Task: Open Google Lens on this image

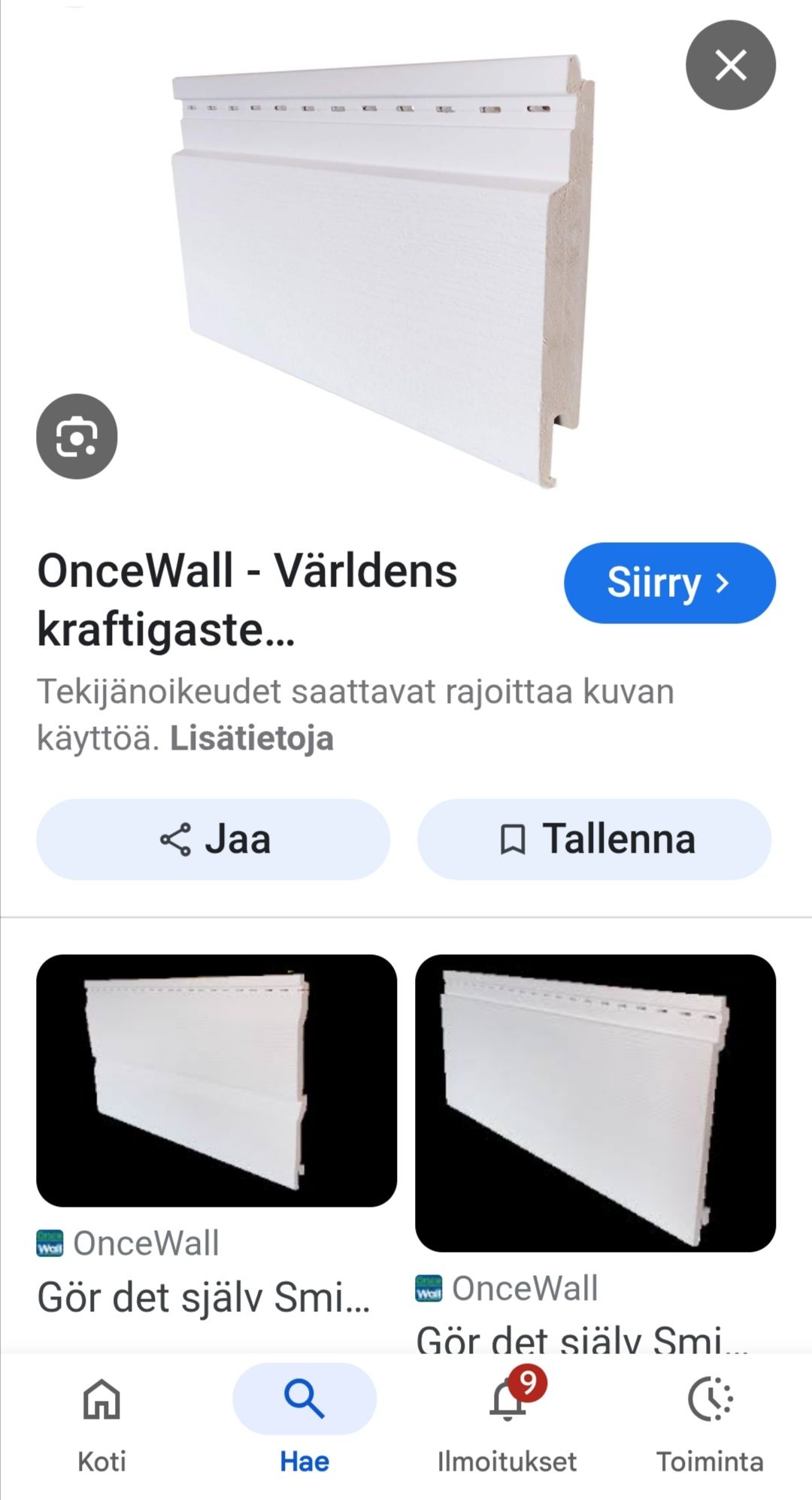Action: (x=77, y=436)
